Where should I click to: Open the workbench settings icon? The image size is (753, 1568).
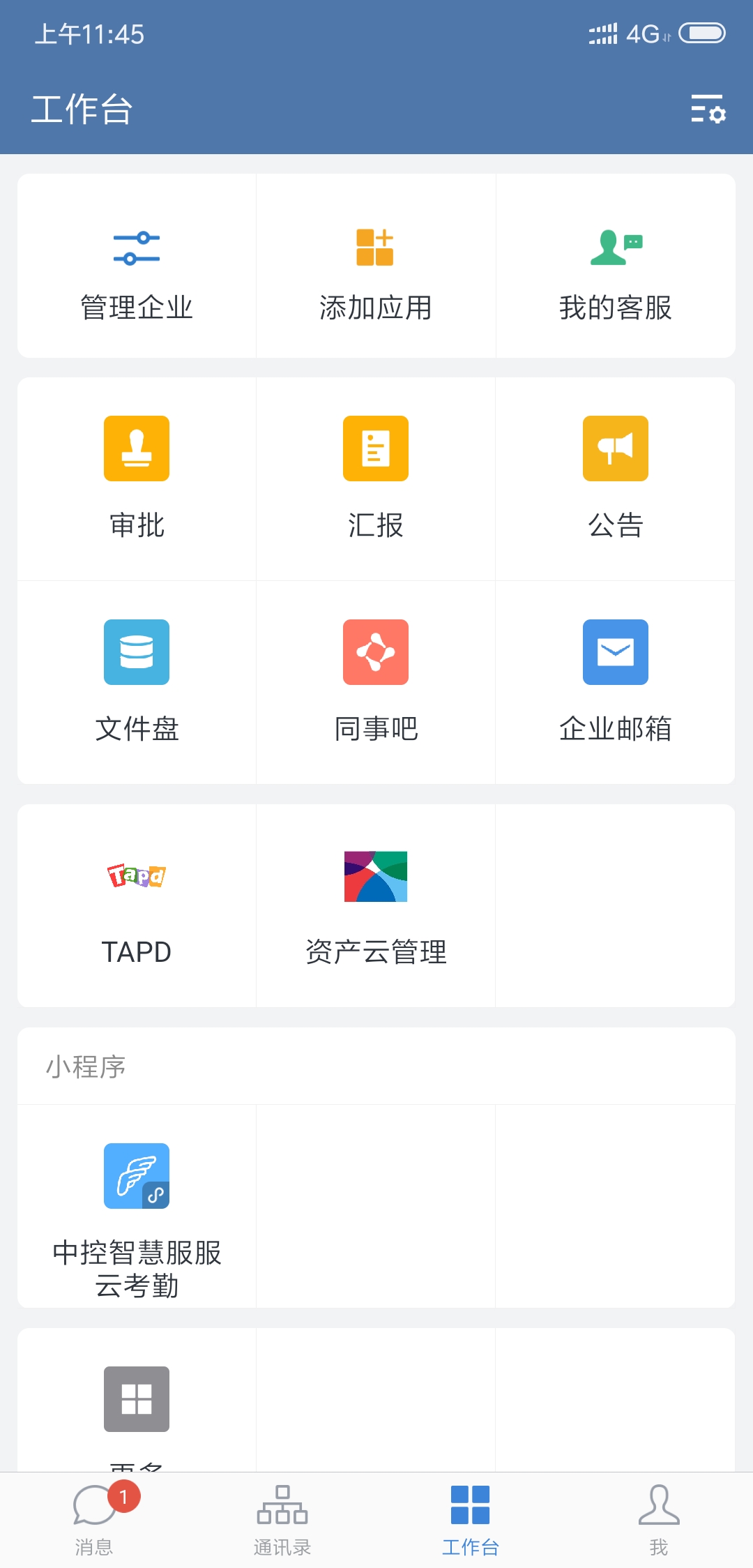(708, 109)
